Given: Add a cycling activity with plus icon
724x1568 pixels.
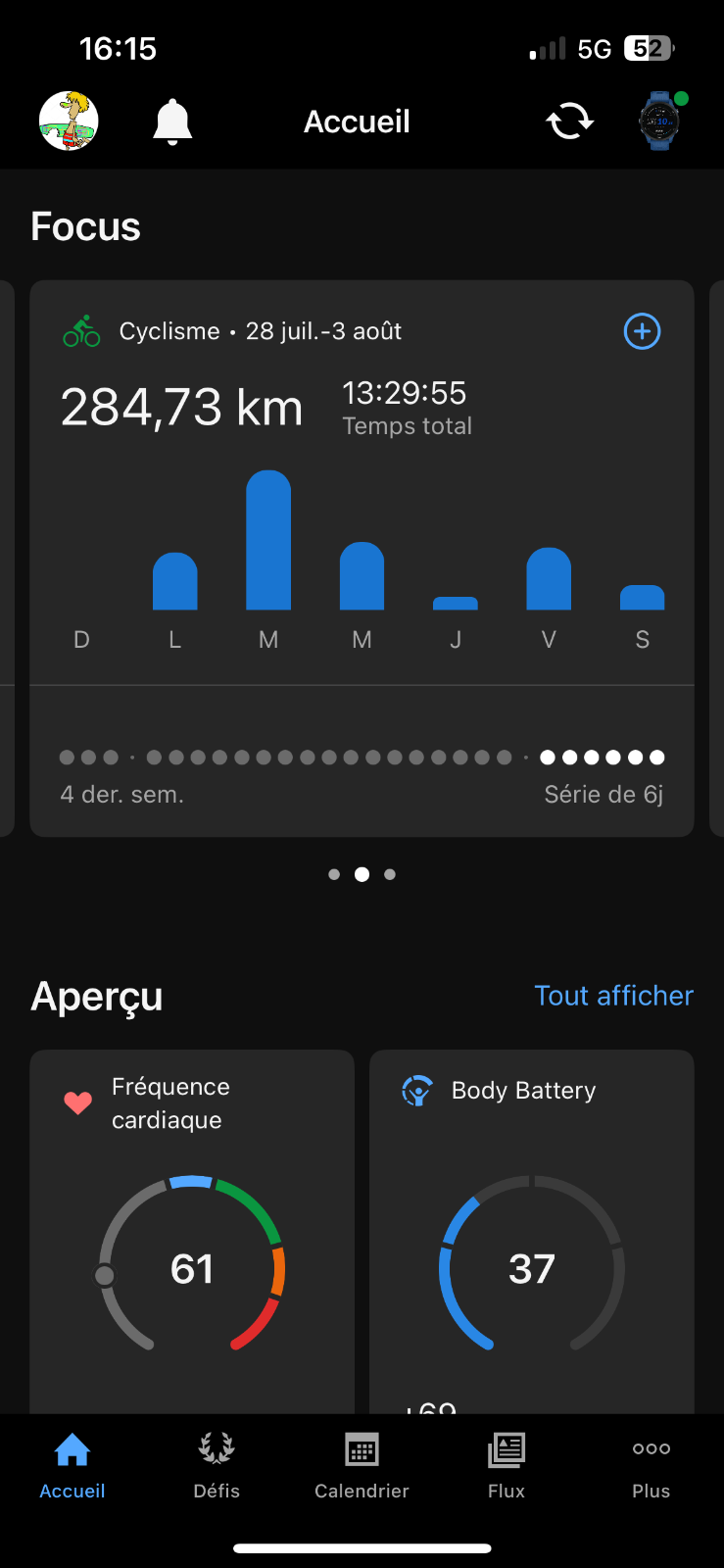Looking at the screenshot, I should 643,331.
